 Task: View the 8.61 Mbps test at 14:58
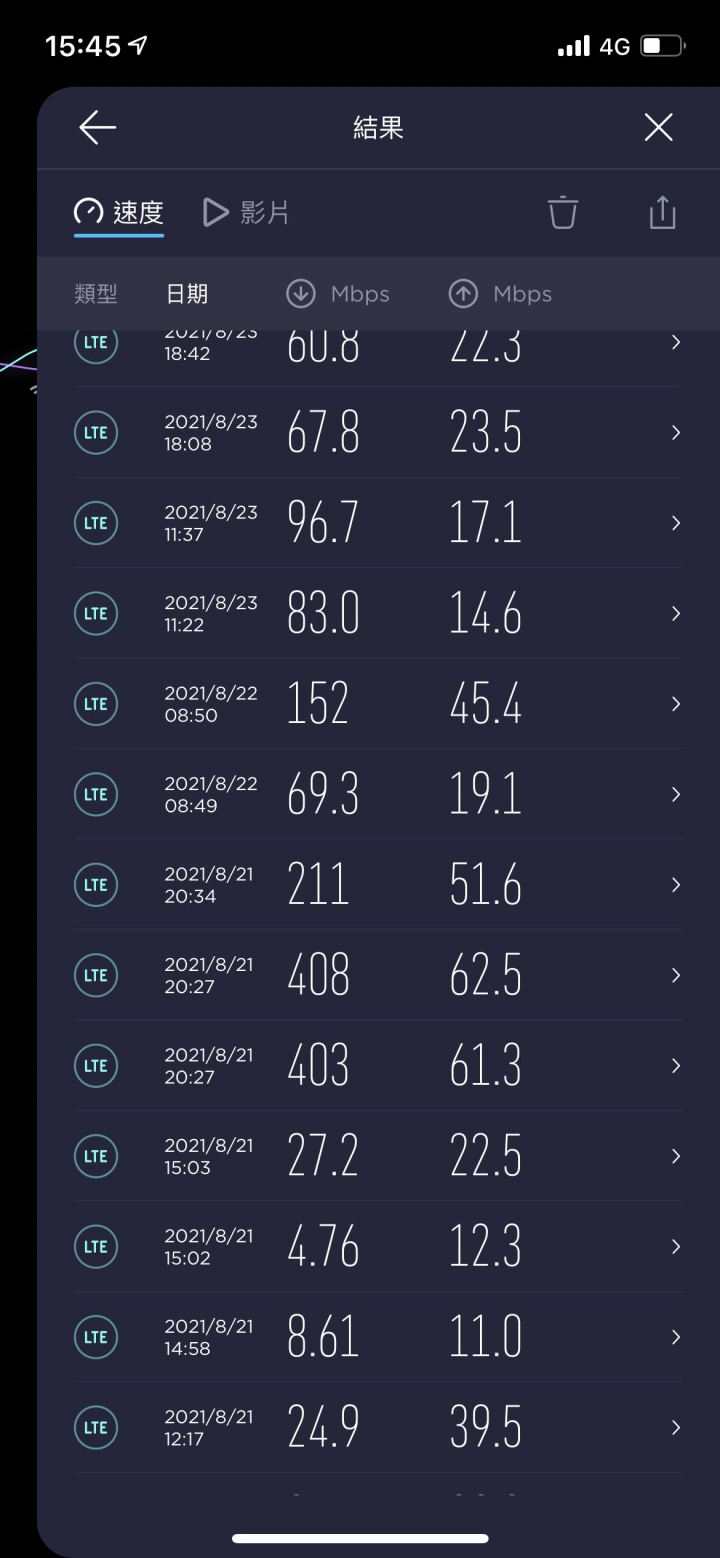pos(378,1337)
